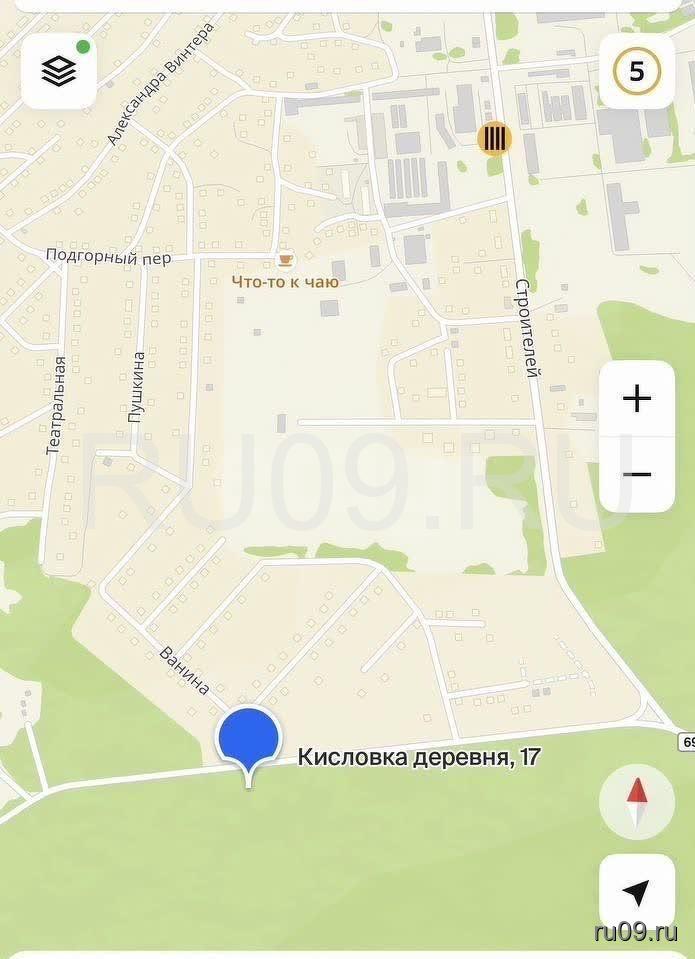
Task: Open the orange marker near Строителей street
Action: click(494, 137)
